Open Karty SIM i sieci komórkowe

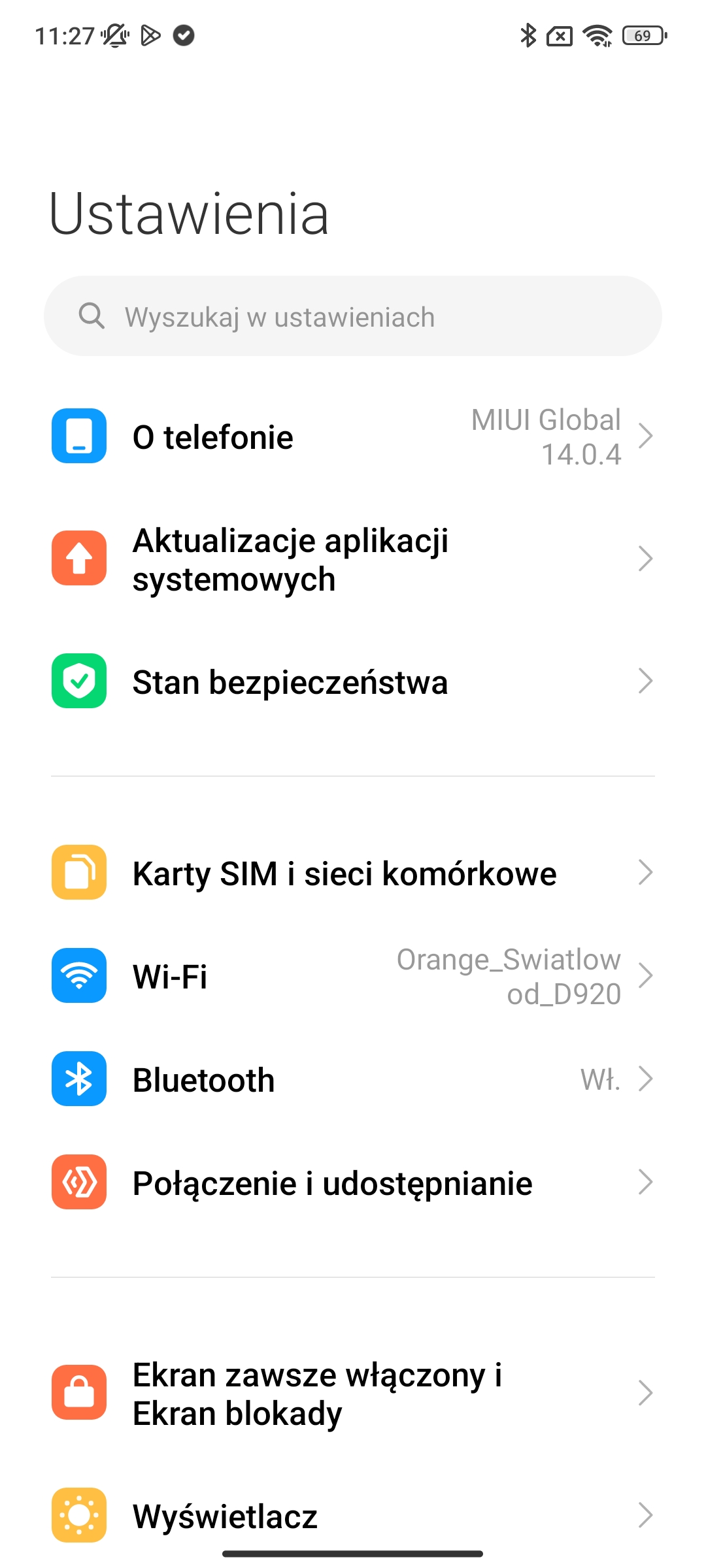353,873
